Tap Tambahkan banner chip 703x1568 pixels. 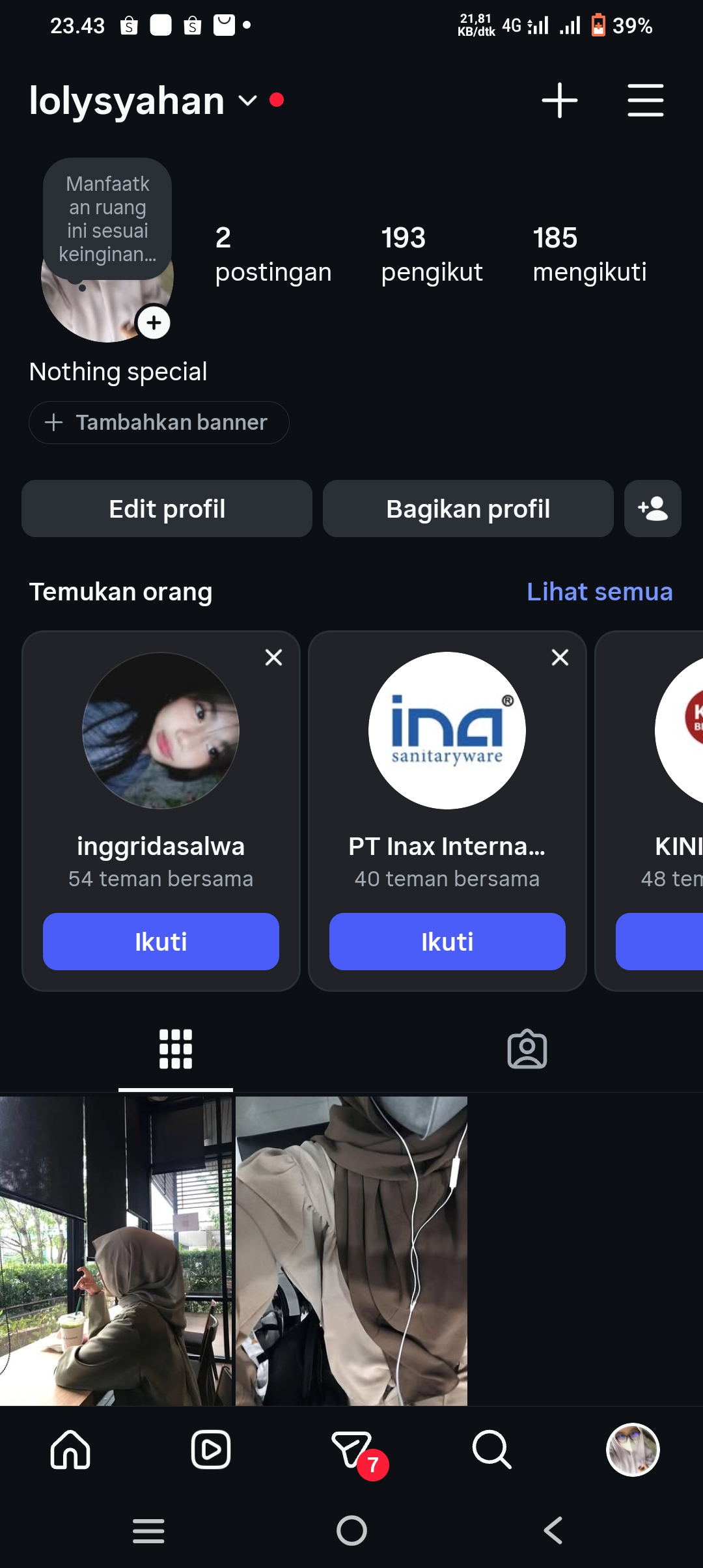(159, 423)
